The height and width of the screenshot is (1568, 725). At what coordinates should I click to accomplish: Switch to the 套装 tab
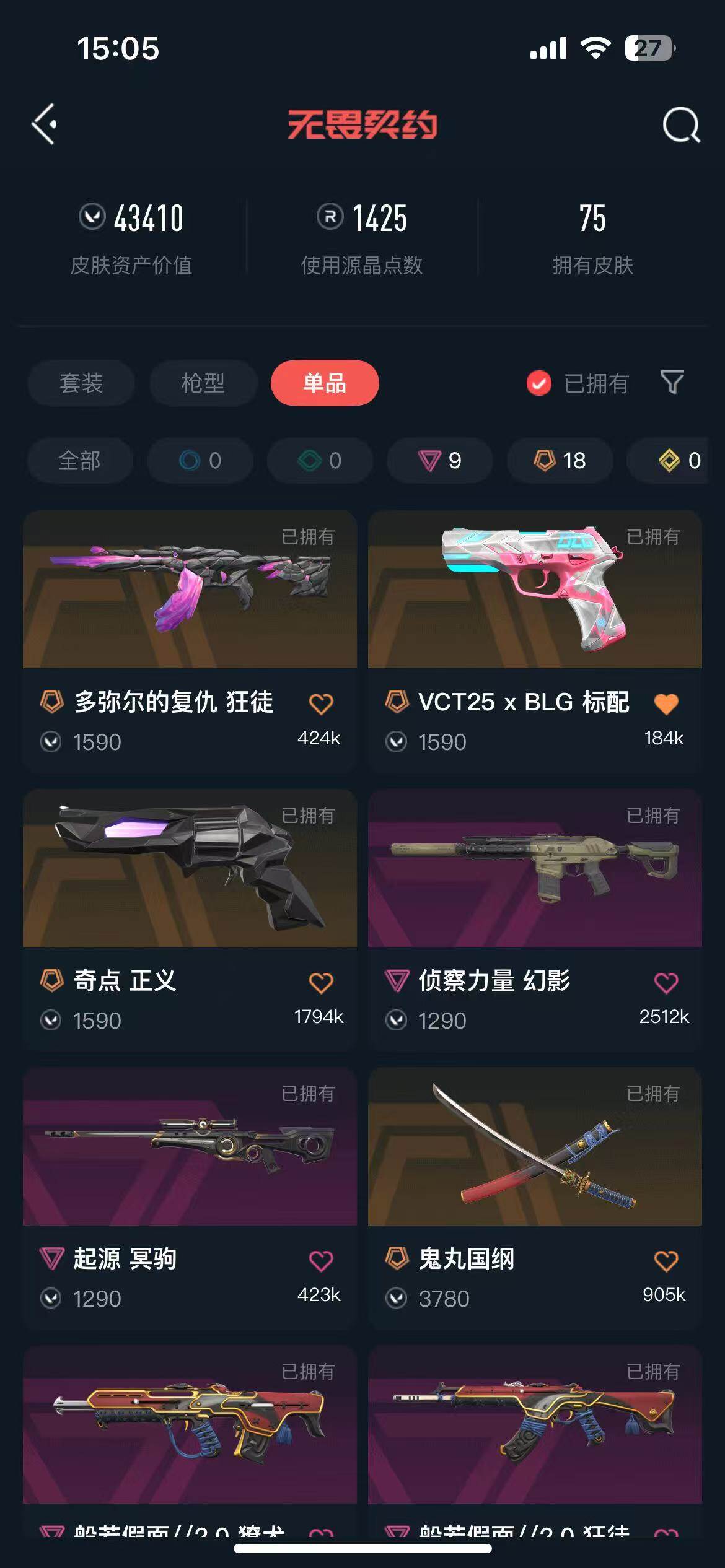(81, 384)
